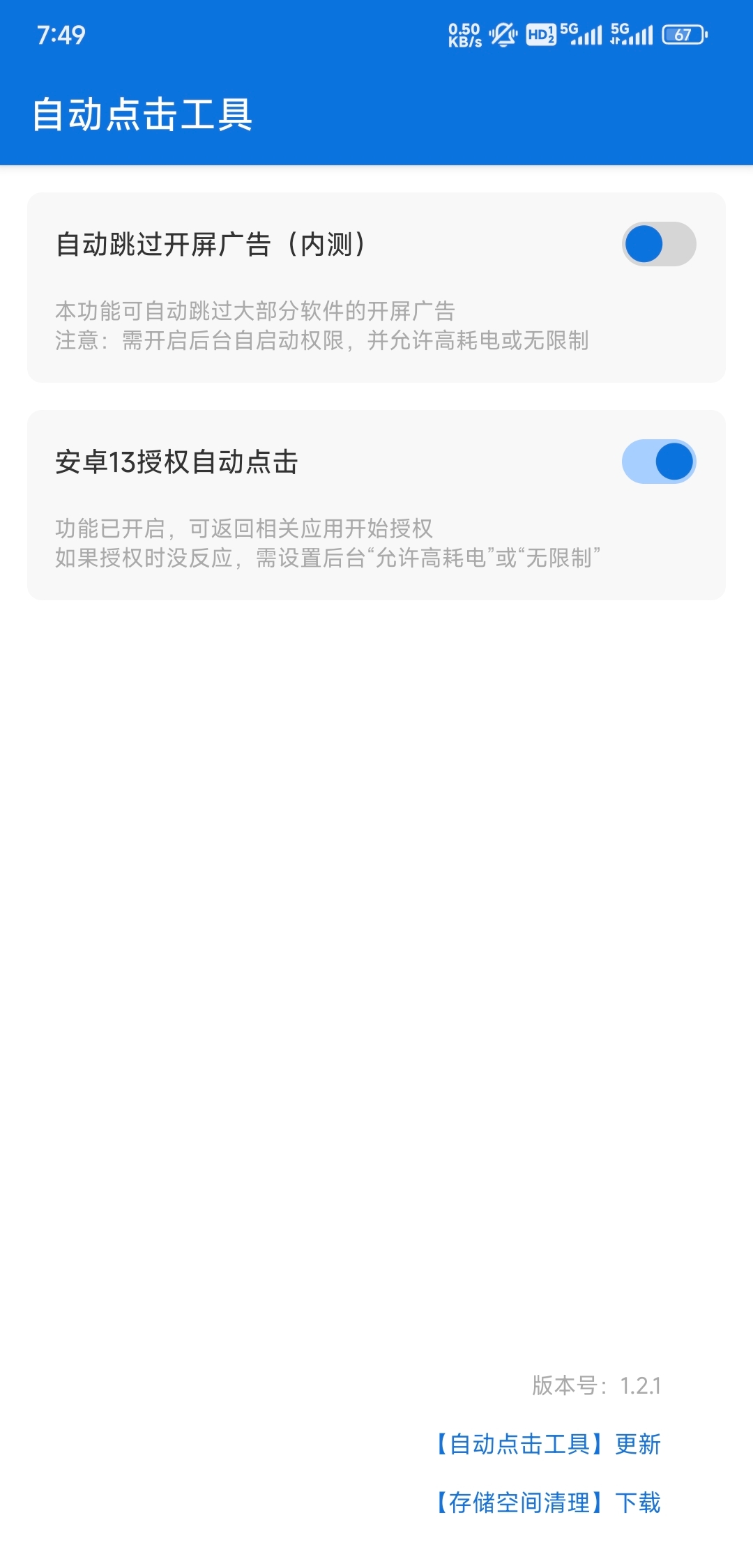This screenshot has height=1568, width=753.
Task: Tap 【存储空间清理】下载 link
Action: click(x=548, y=1502)
